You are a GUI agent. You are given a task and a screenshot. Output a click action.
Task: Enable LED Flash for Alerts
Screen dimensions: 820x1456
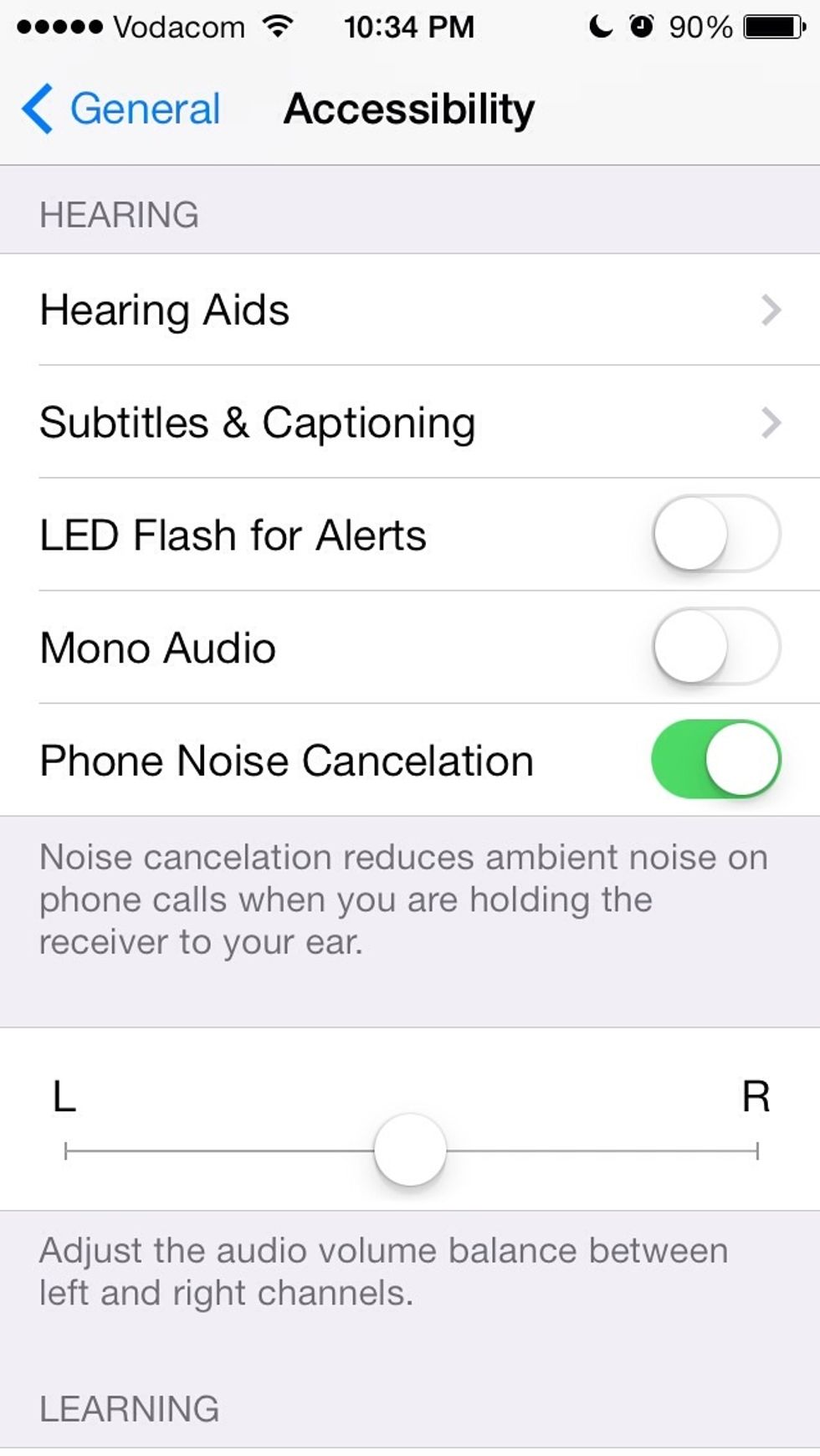coord(715,534)
